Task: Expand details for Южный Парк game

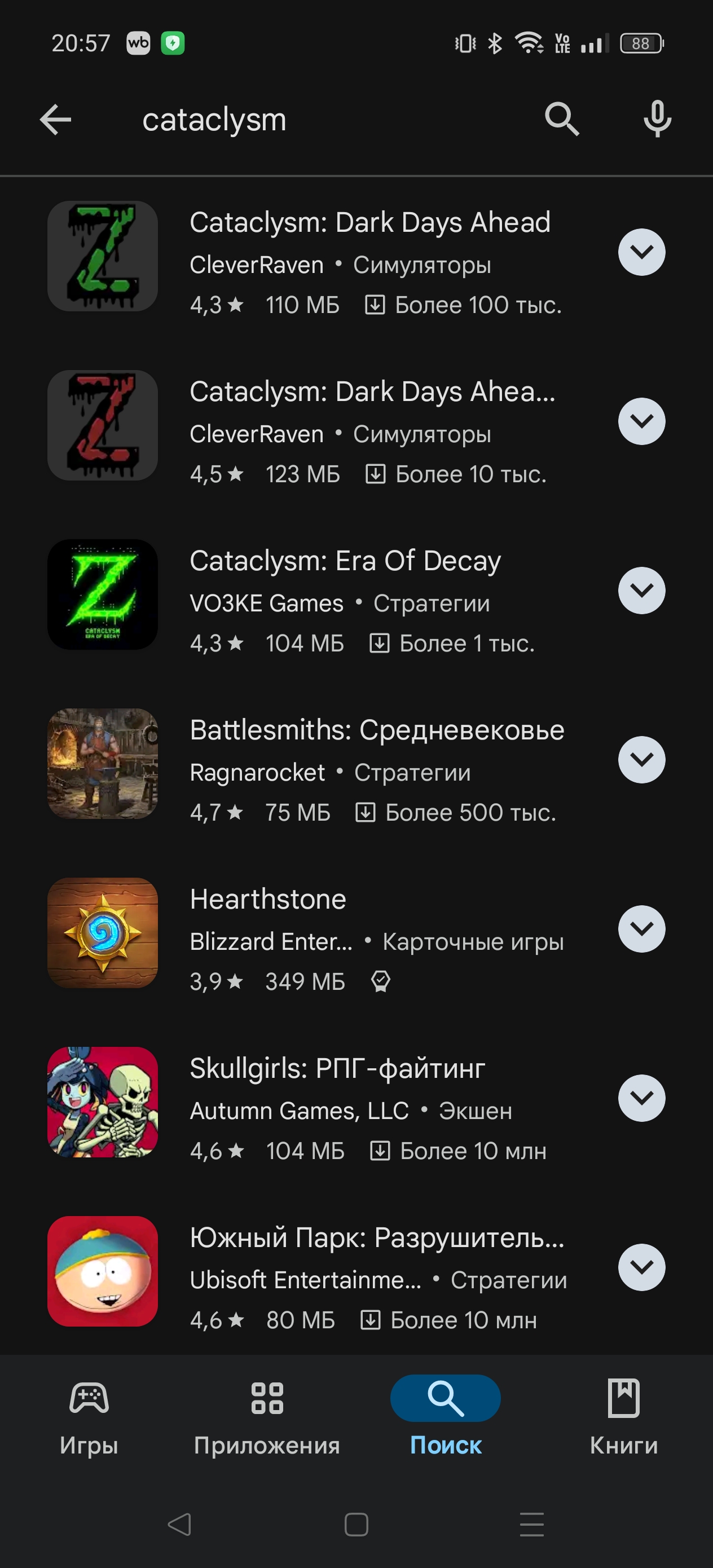Action: click(x=641, y=1267)
